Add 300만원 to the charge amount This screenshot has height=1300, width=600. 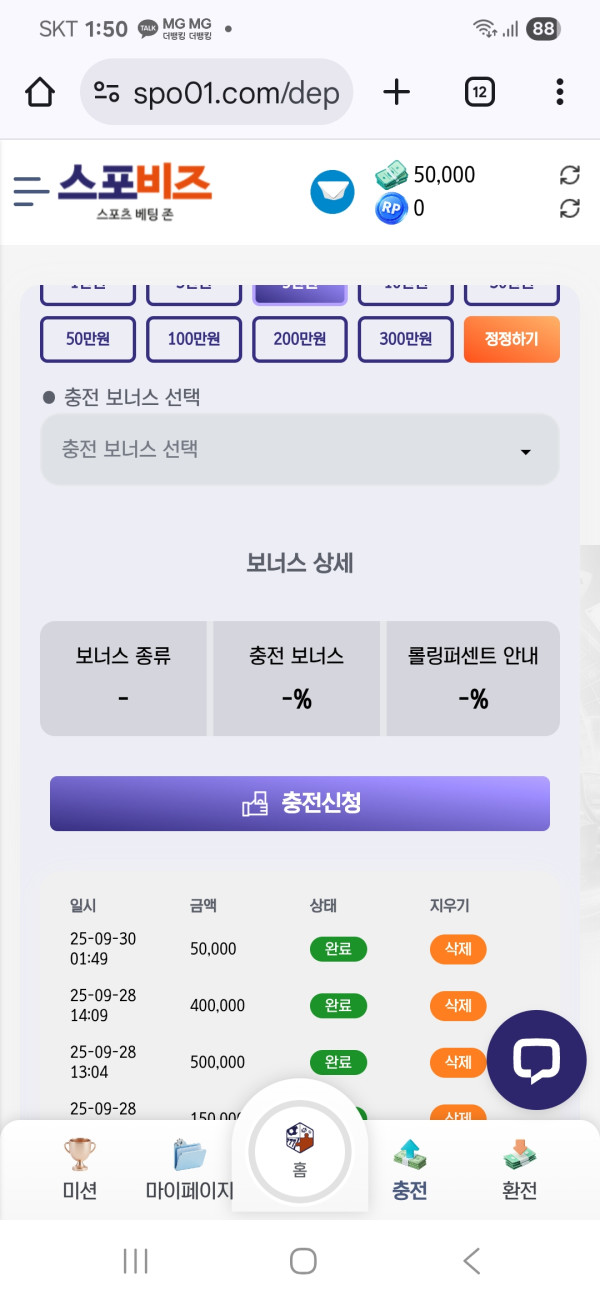coord(406,339)
